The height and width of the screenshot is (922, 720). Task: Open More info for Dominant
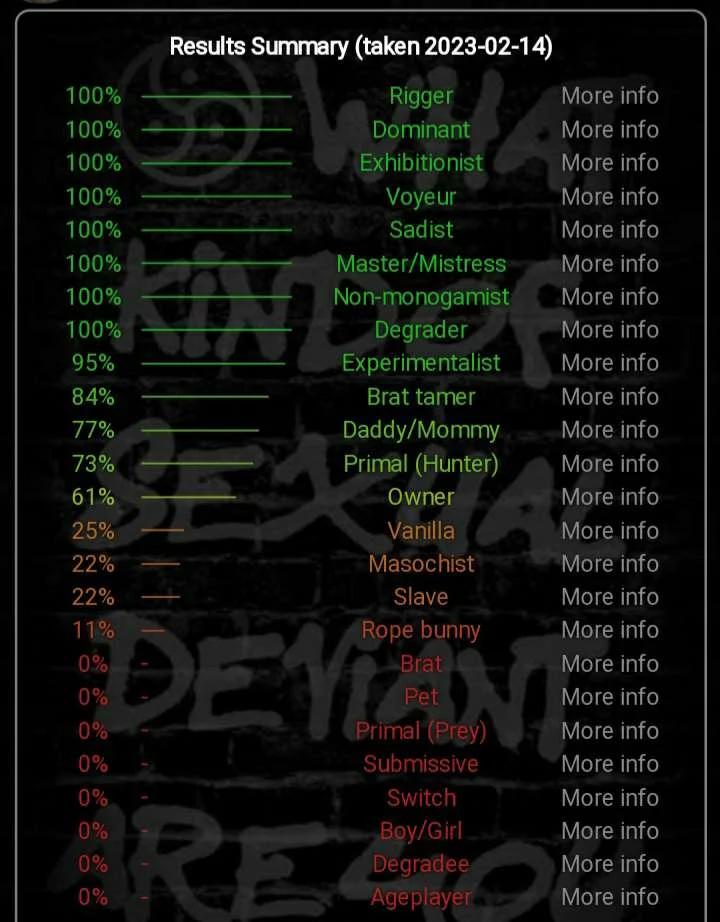pyautogui.click(x=609, y=129)
